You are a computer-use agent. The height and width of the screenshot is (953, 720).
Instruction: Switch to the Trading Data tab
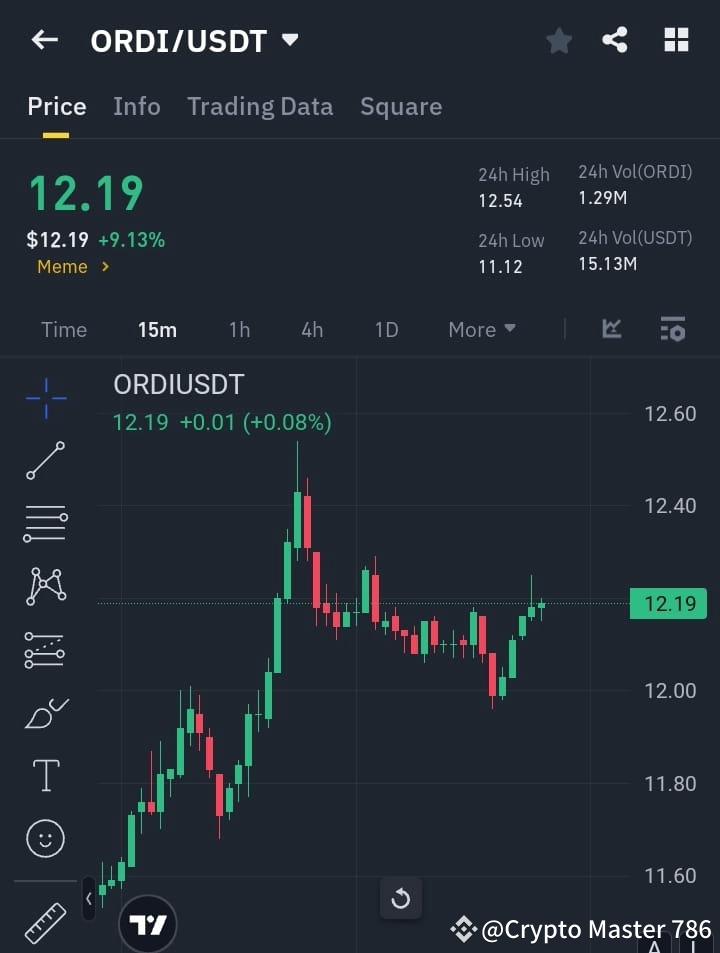(260, 106)
